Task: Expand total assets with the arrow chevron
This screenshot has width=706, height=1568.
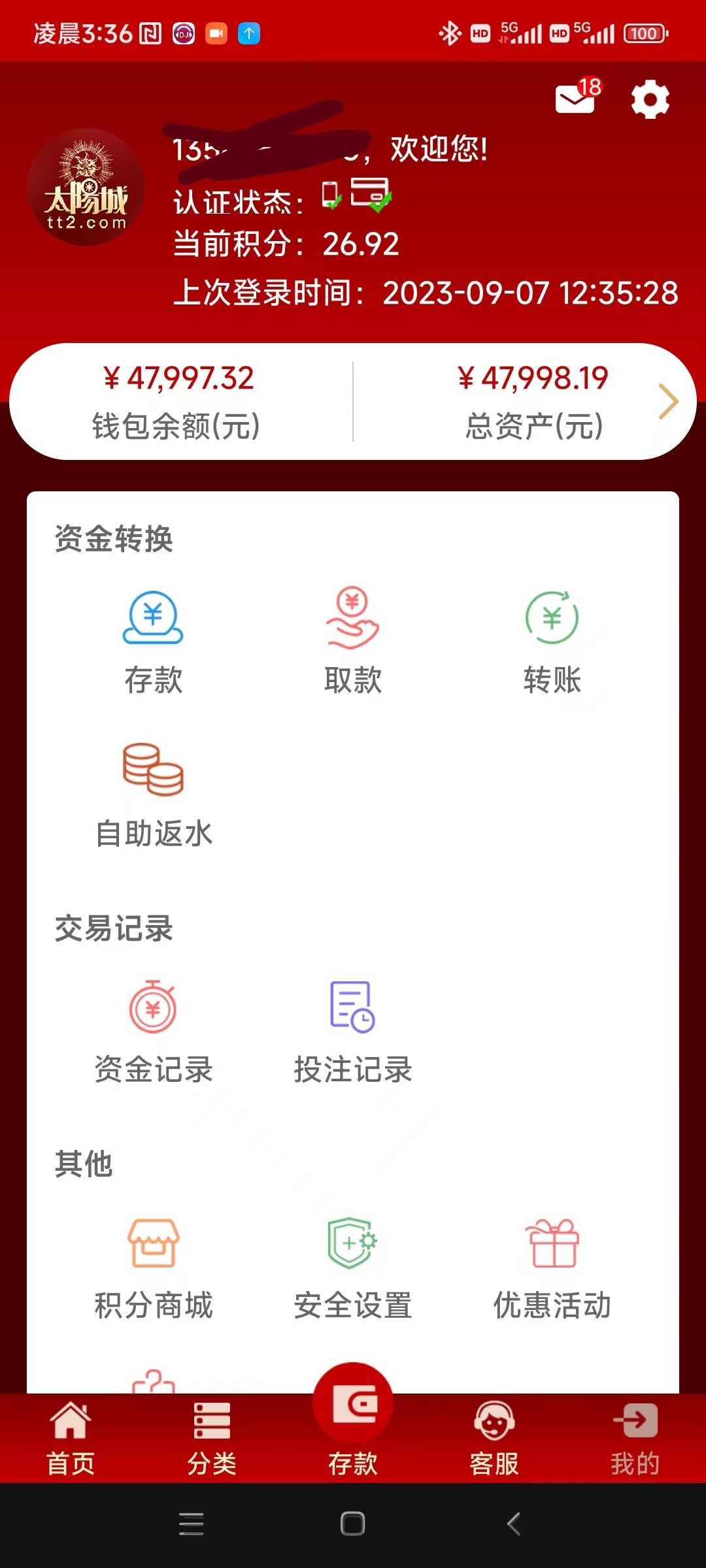Action: [x=668, y=401]
